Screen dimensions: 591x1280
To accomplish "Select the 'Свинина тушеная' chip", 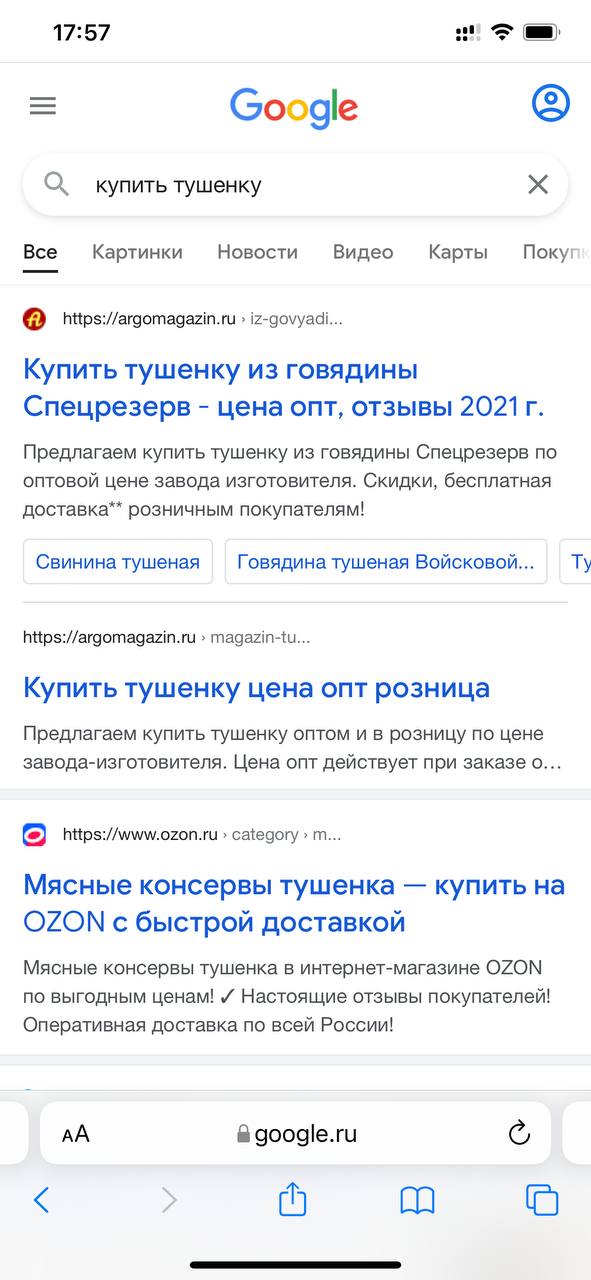I will (118, 562).
